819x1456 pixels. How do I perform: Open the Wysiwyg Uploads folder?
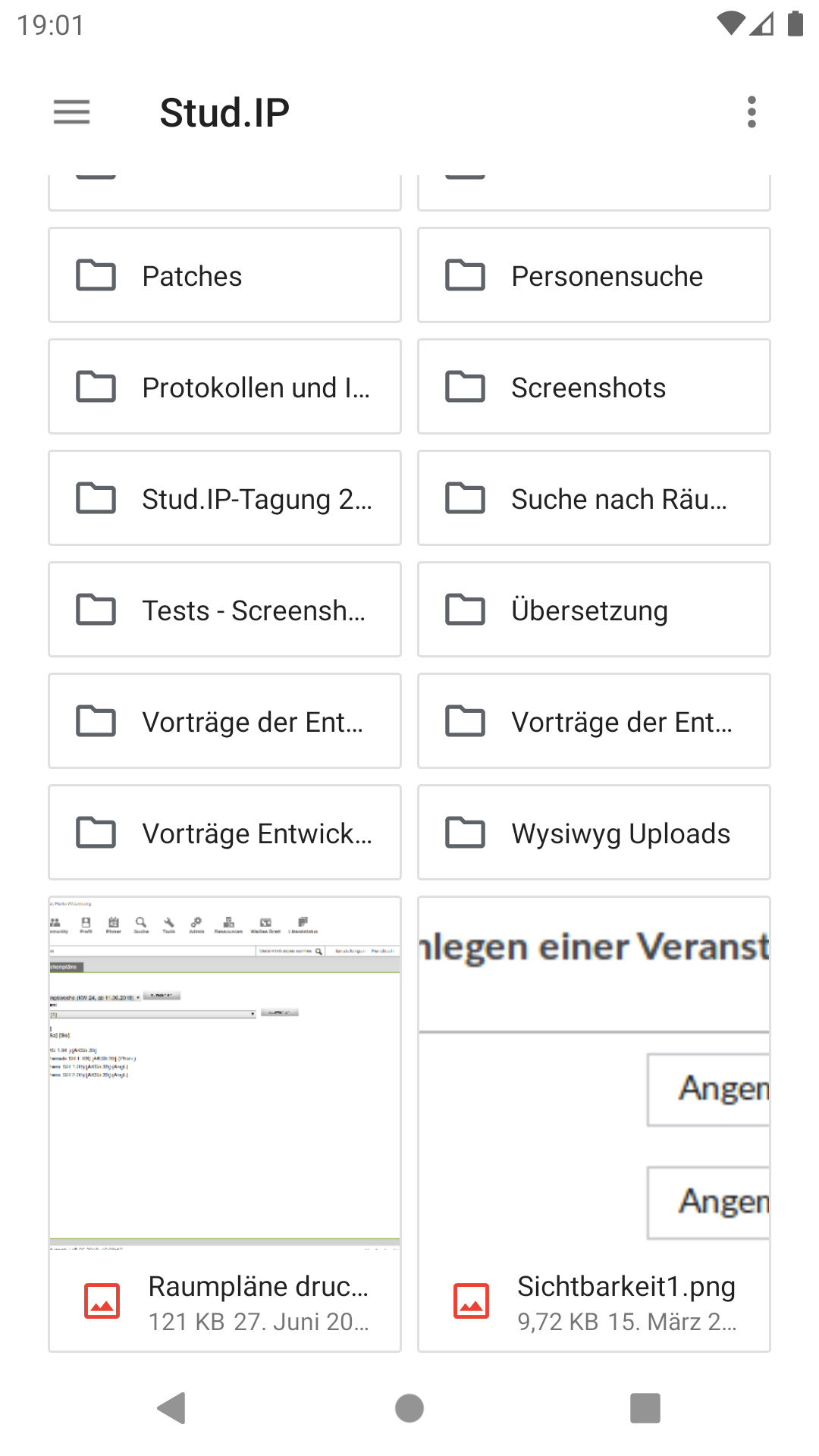(x=594, y=833)
